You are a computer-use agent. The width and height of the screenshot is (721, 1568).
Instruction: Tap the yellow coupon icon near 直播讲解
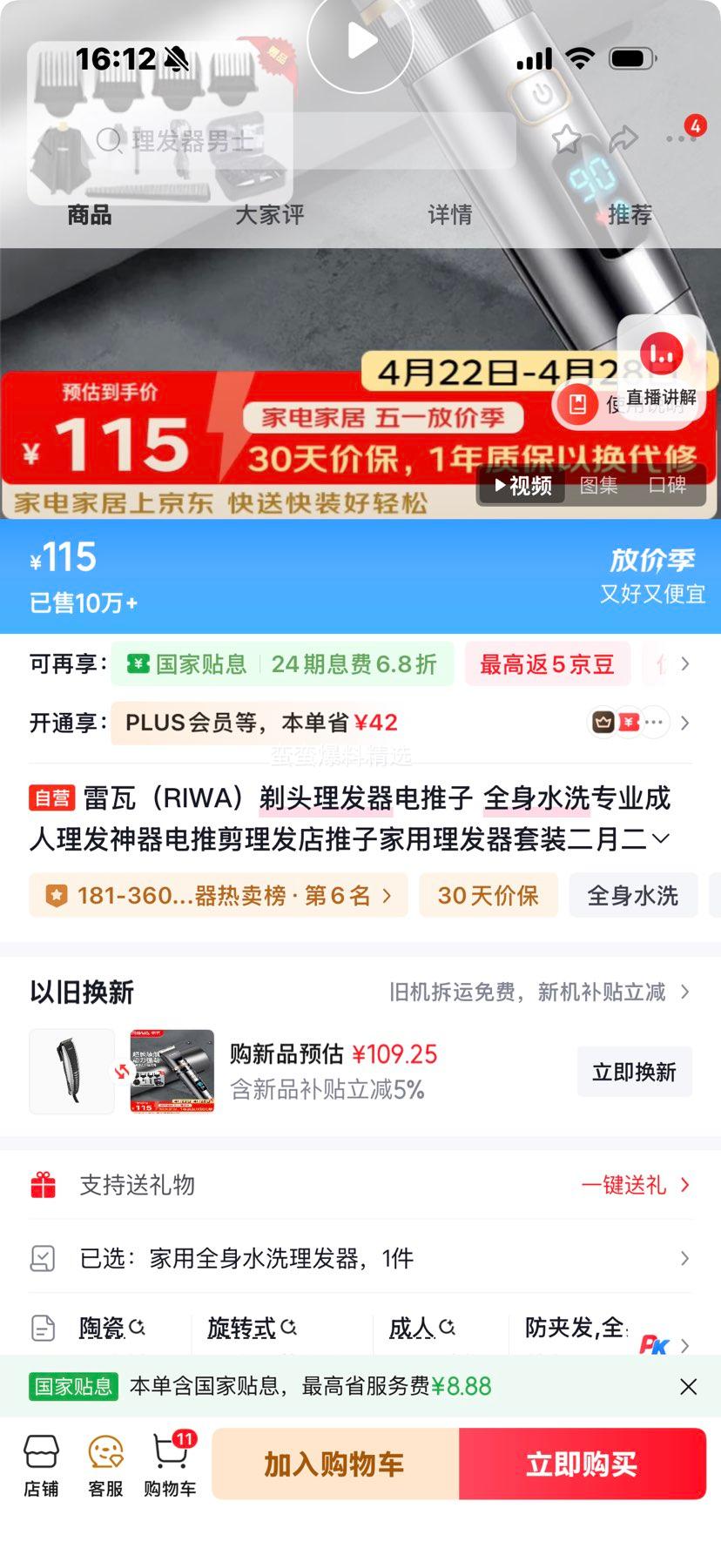click(x=576, y=404)
